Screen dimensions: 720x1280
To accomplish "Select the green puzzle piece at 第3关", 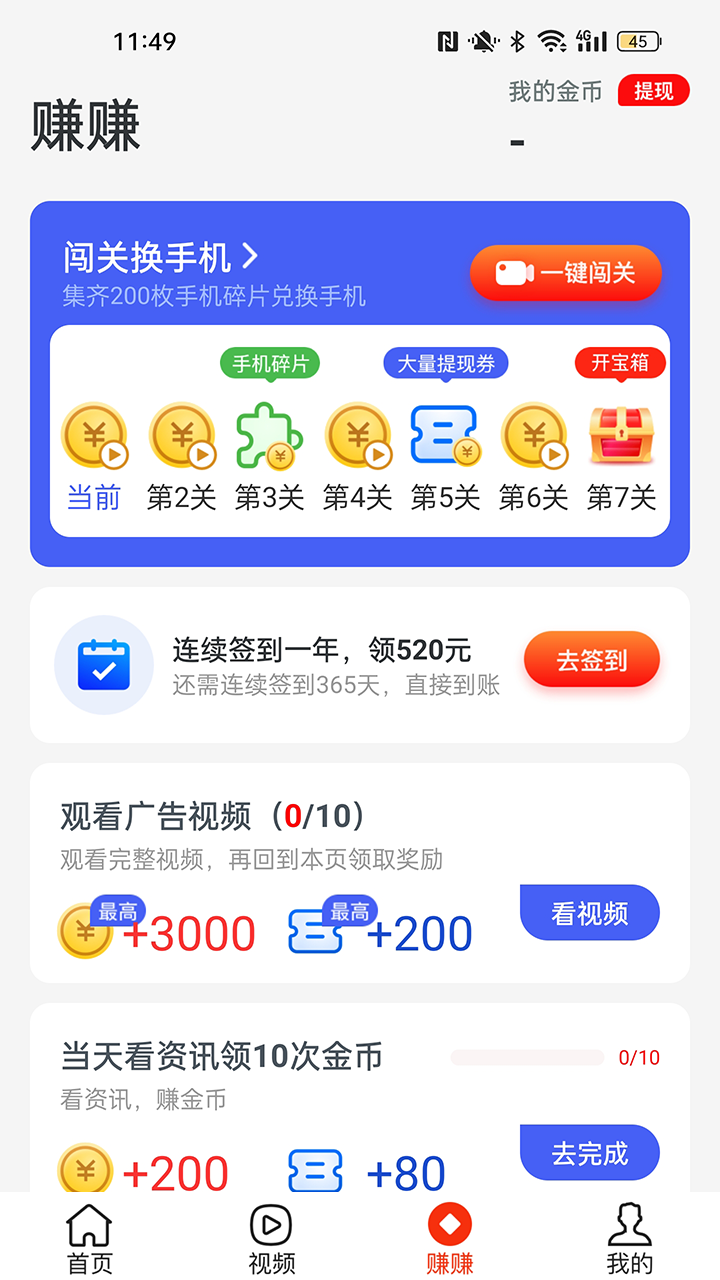I will tap(270, 435).
